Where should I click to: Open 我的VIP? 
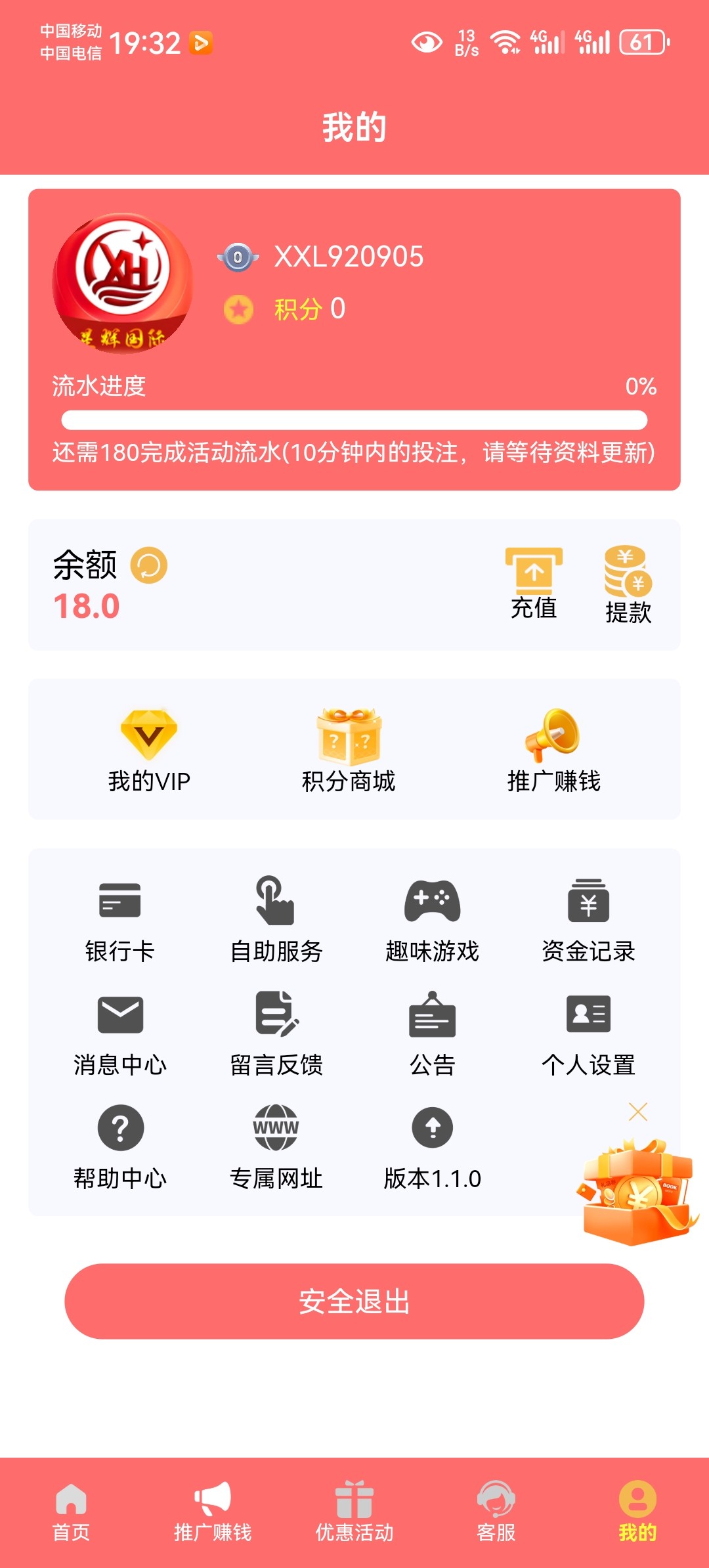pyautogui.click(x=149, y=752)
